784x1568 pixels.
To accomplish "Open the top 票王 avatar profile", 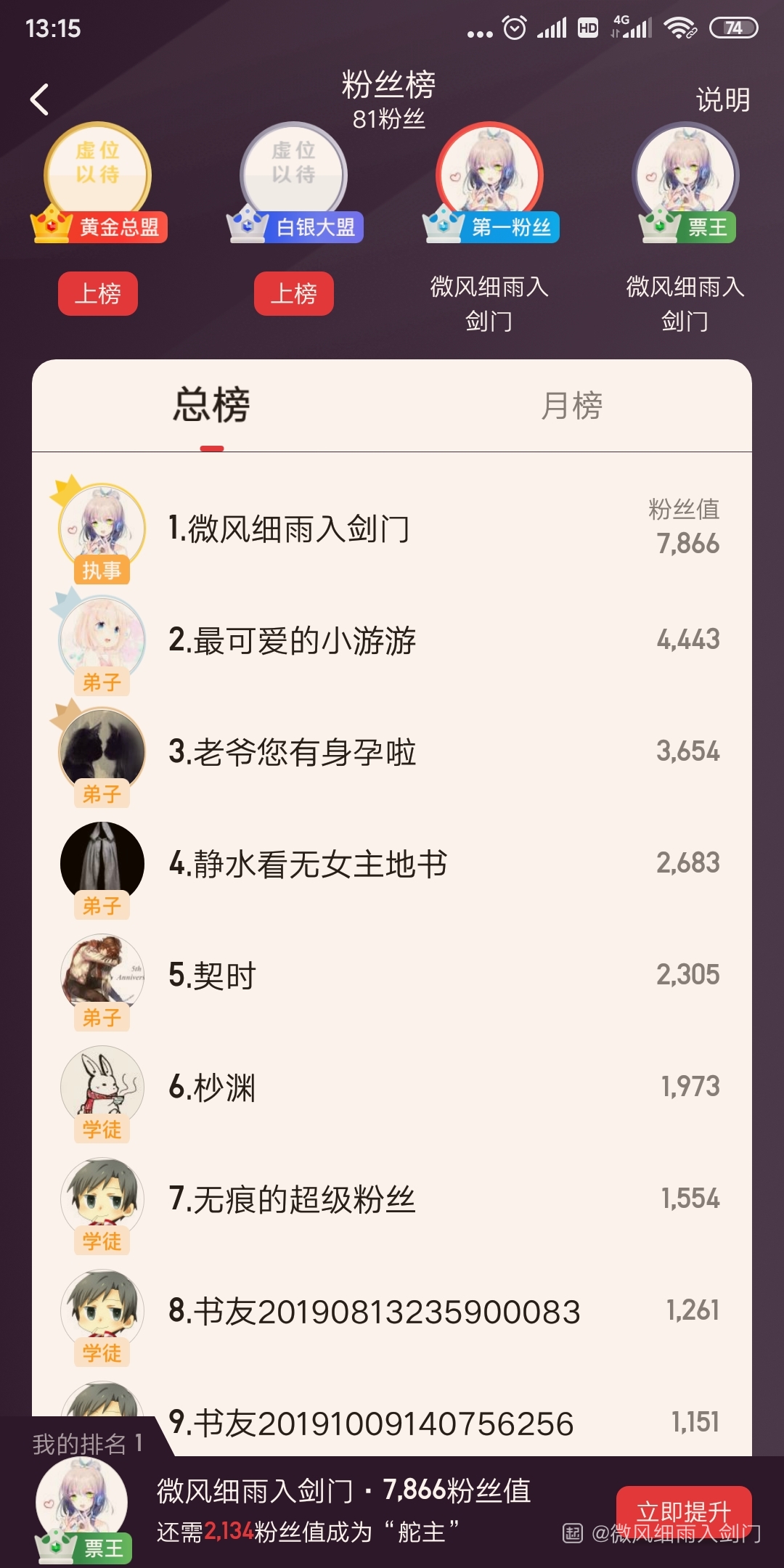I will [x=685, y=176].
